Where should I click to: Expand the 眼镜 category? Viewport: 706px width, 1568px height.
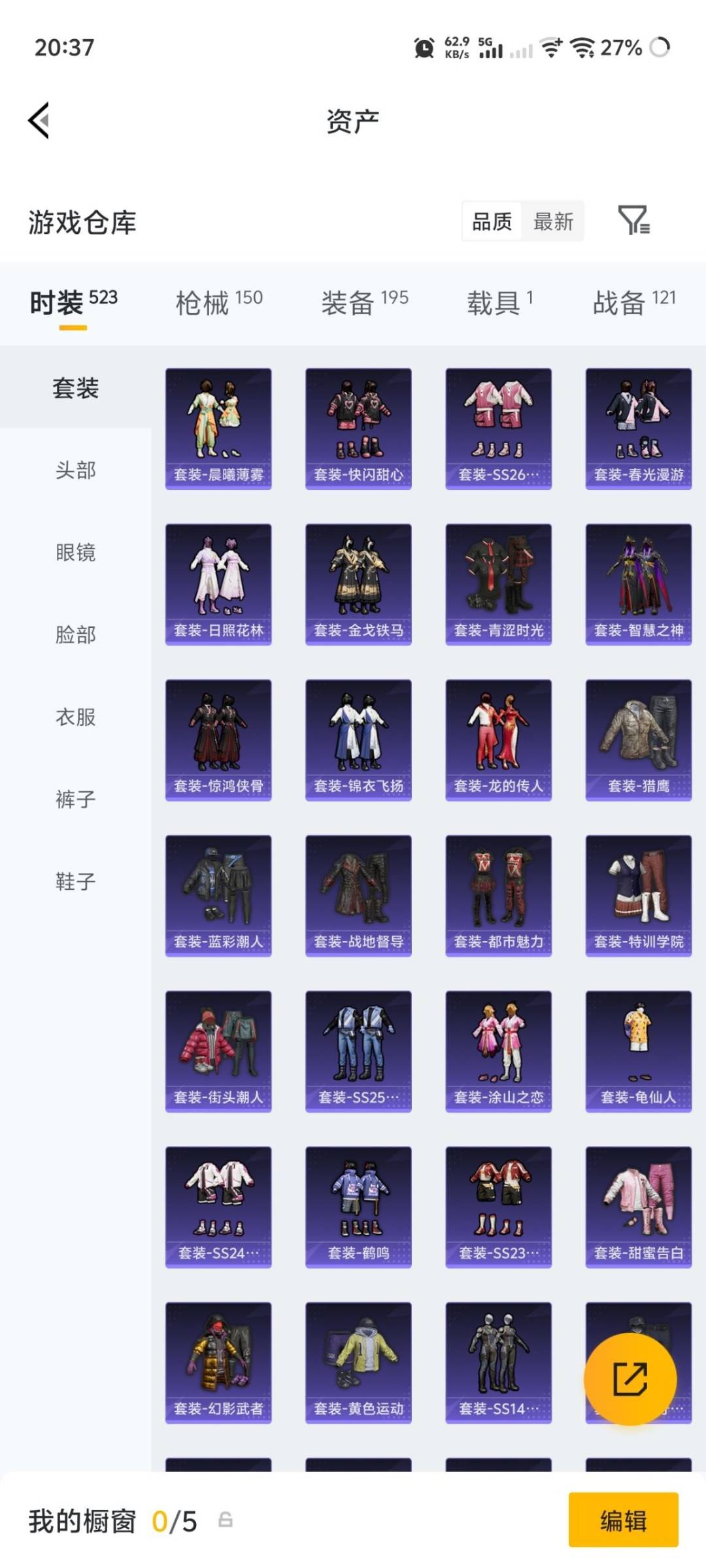click(75, 552)
